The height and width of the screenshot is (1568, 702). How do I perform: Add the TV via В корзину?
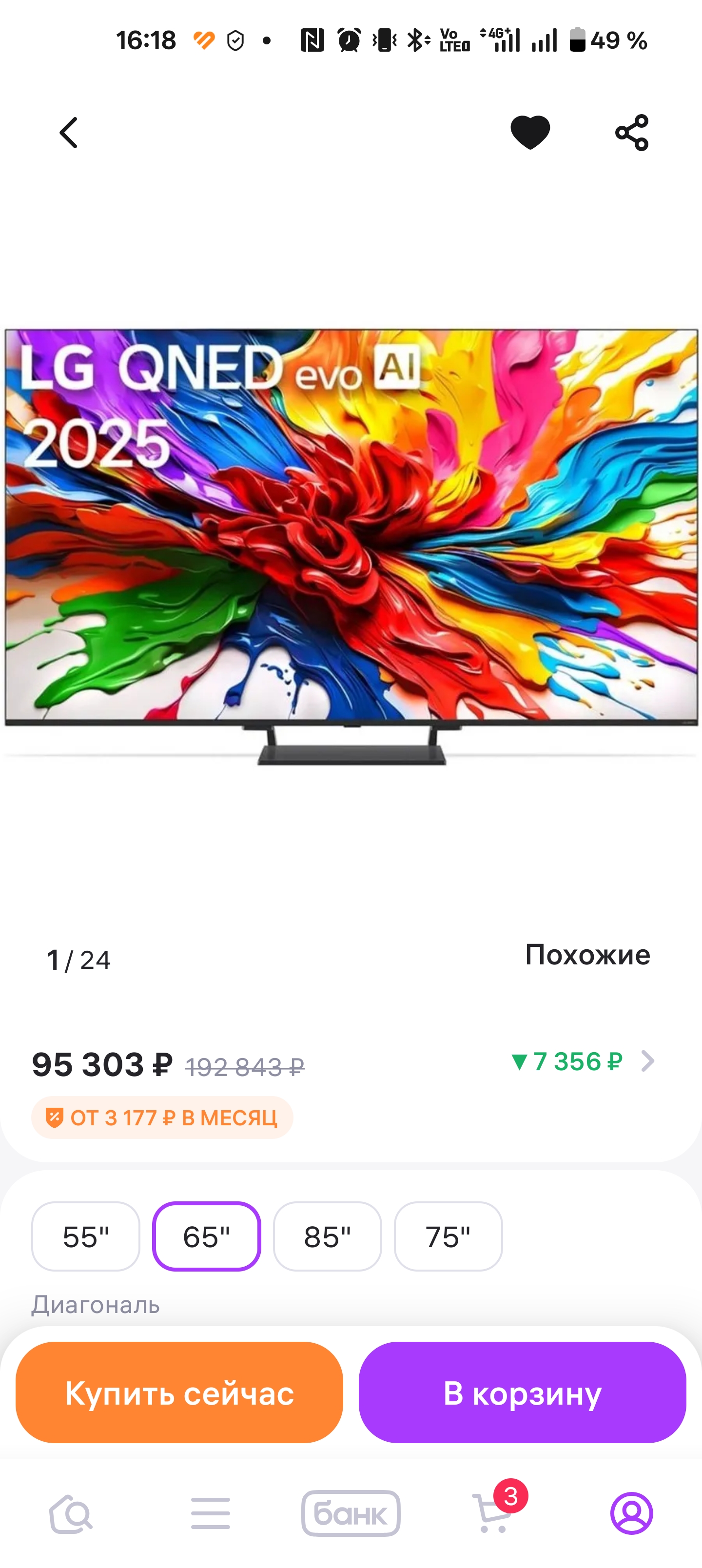[x=523, y=1392]
